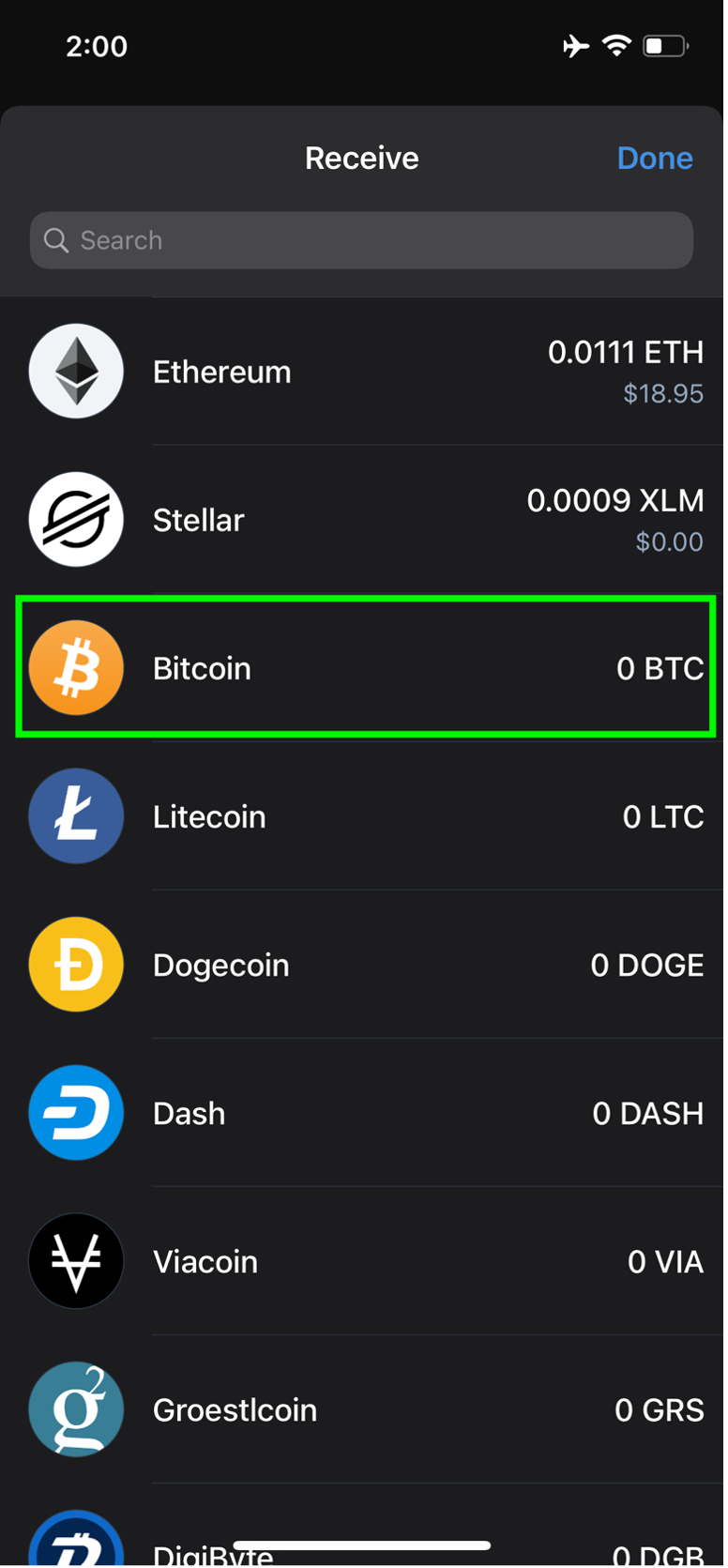Tap the Groestlcoin logo icon

(x=76, y=1409)
